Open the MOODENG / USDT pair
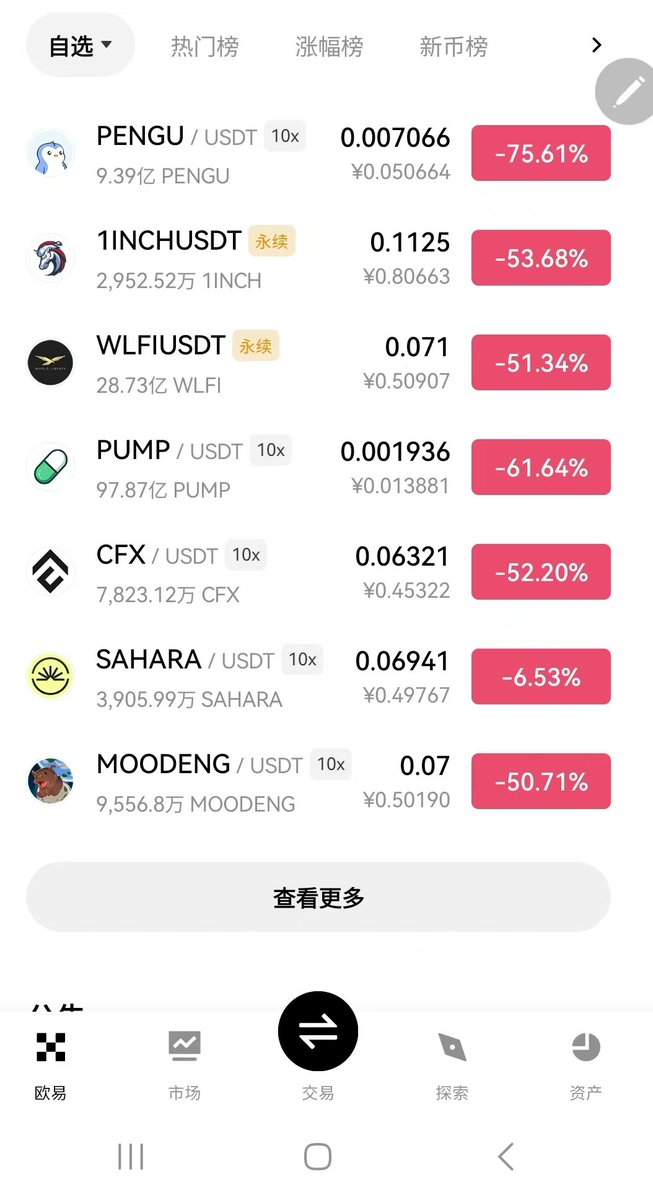The image size is (653, 1200). pos(163,765)
